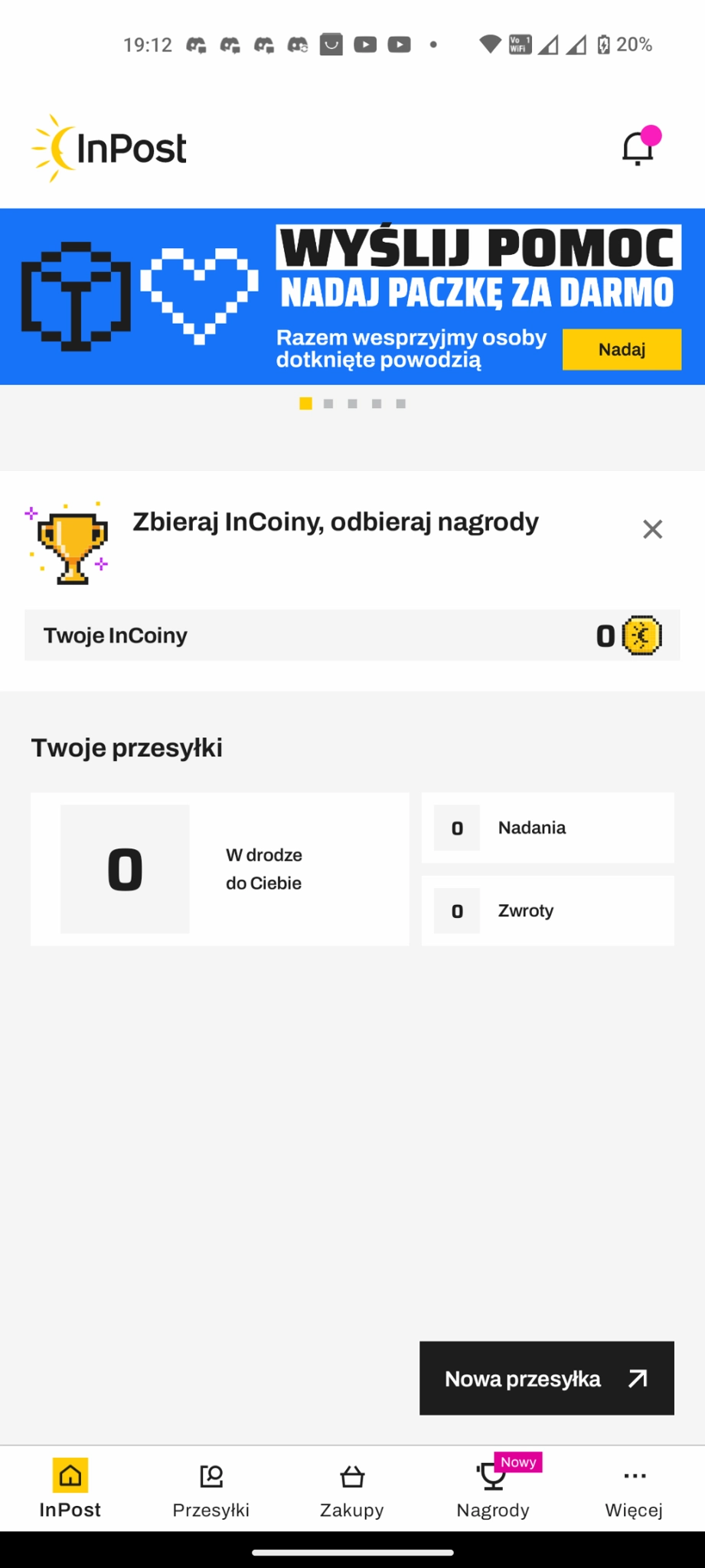The height and width of the screenshot is (1568, 705).
Task: Go to the Nagrody tab
Action: (493, 1488)
